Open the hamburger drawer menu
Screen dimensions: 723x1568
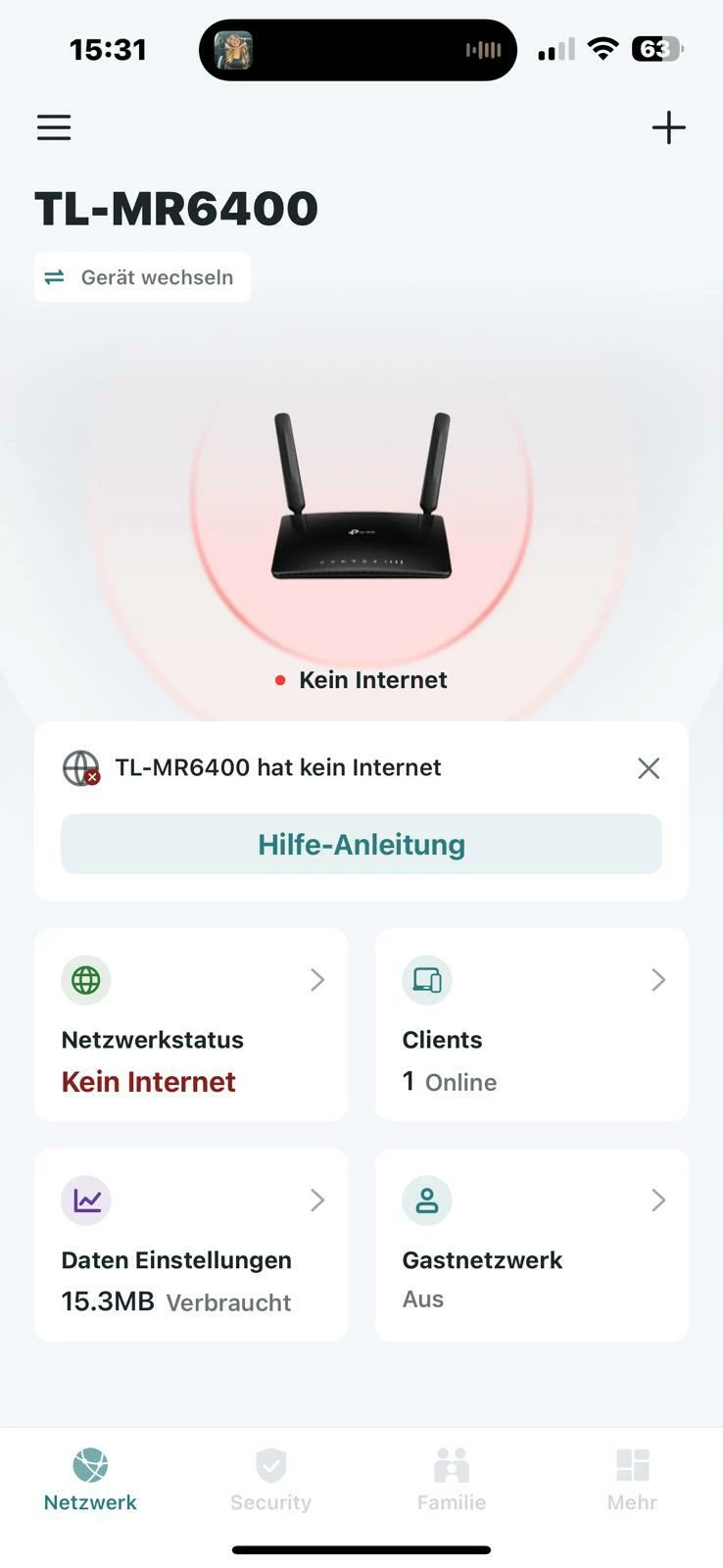click(54, 127)
